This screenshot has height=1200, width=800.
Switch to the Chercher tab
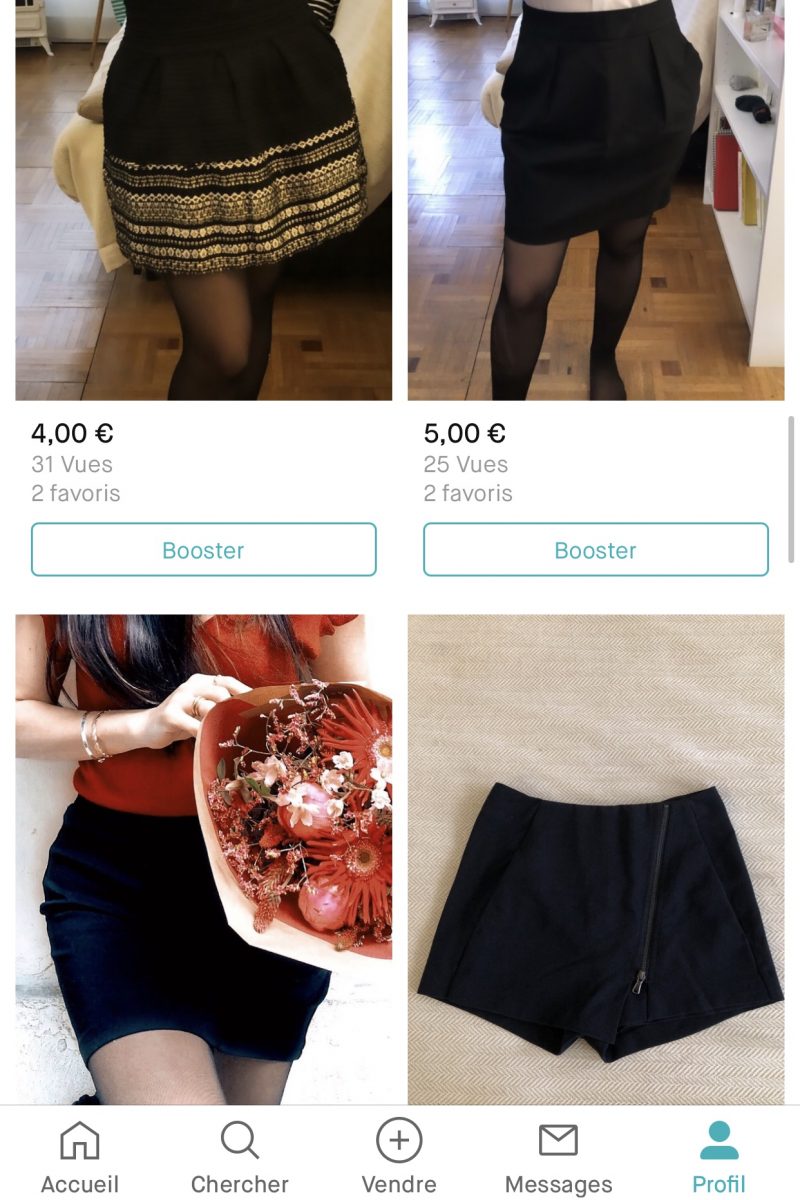pyautogui.click(x=240, y=1157)
